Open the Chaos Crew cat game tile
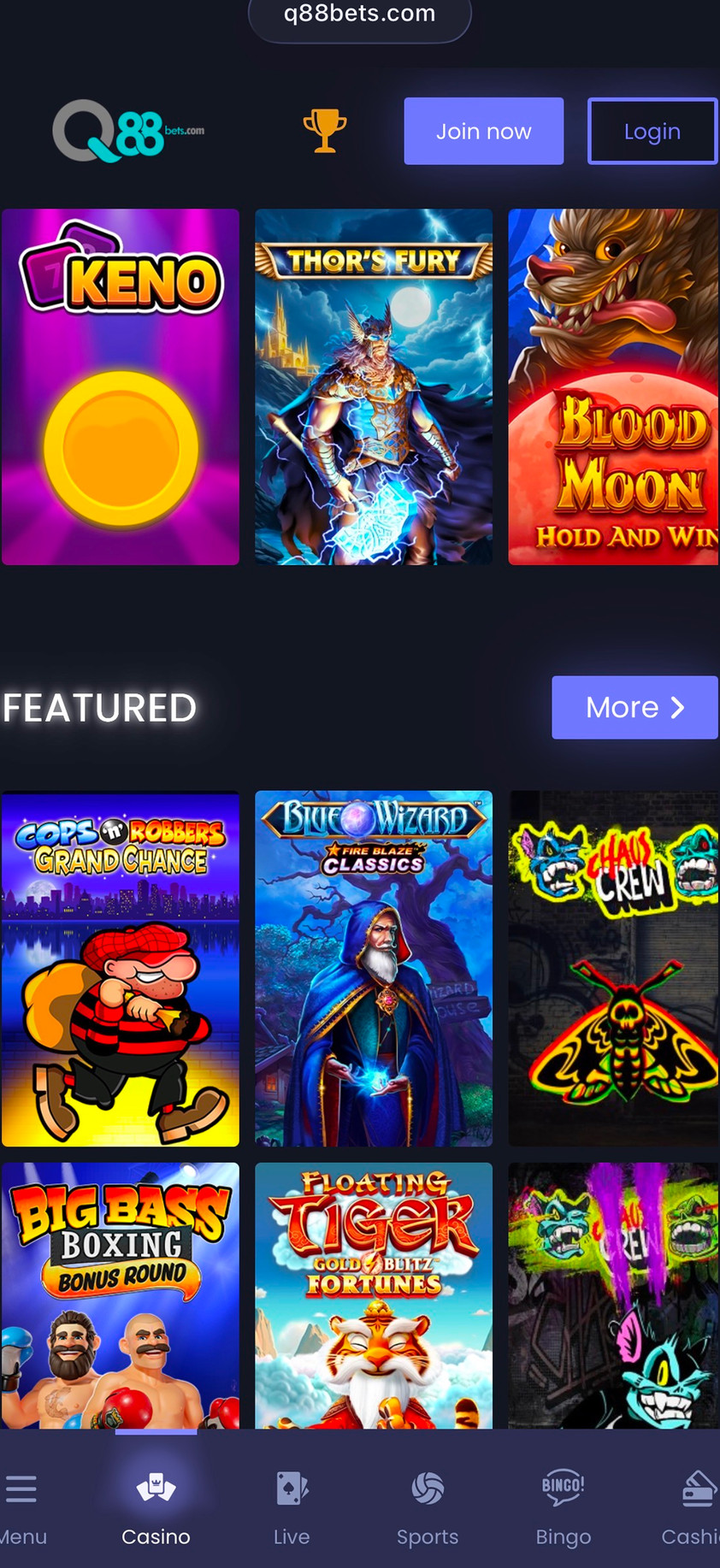Viewport: 720px width, 1568px height. point(613,1294)
